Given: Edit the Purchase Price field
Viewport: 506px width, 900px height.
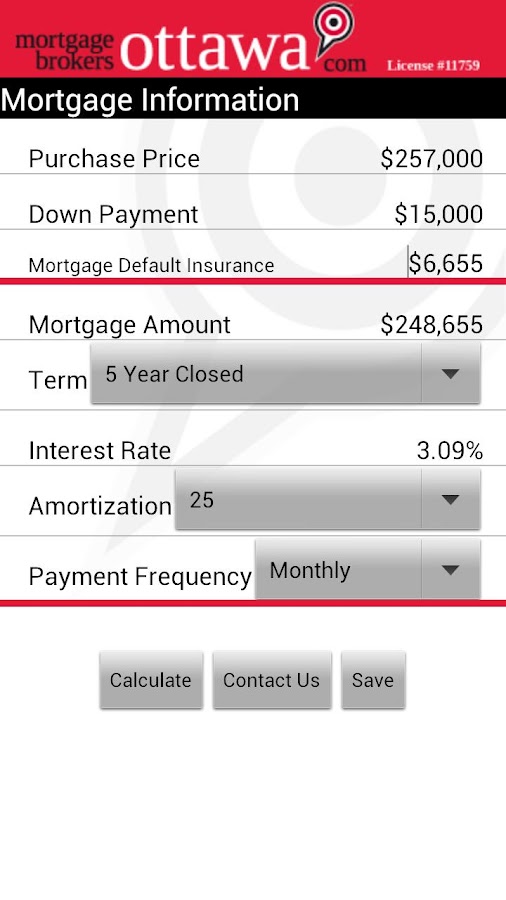Looking at the screenshot, I should coord(431,159).
